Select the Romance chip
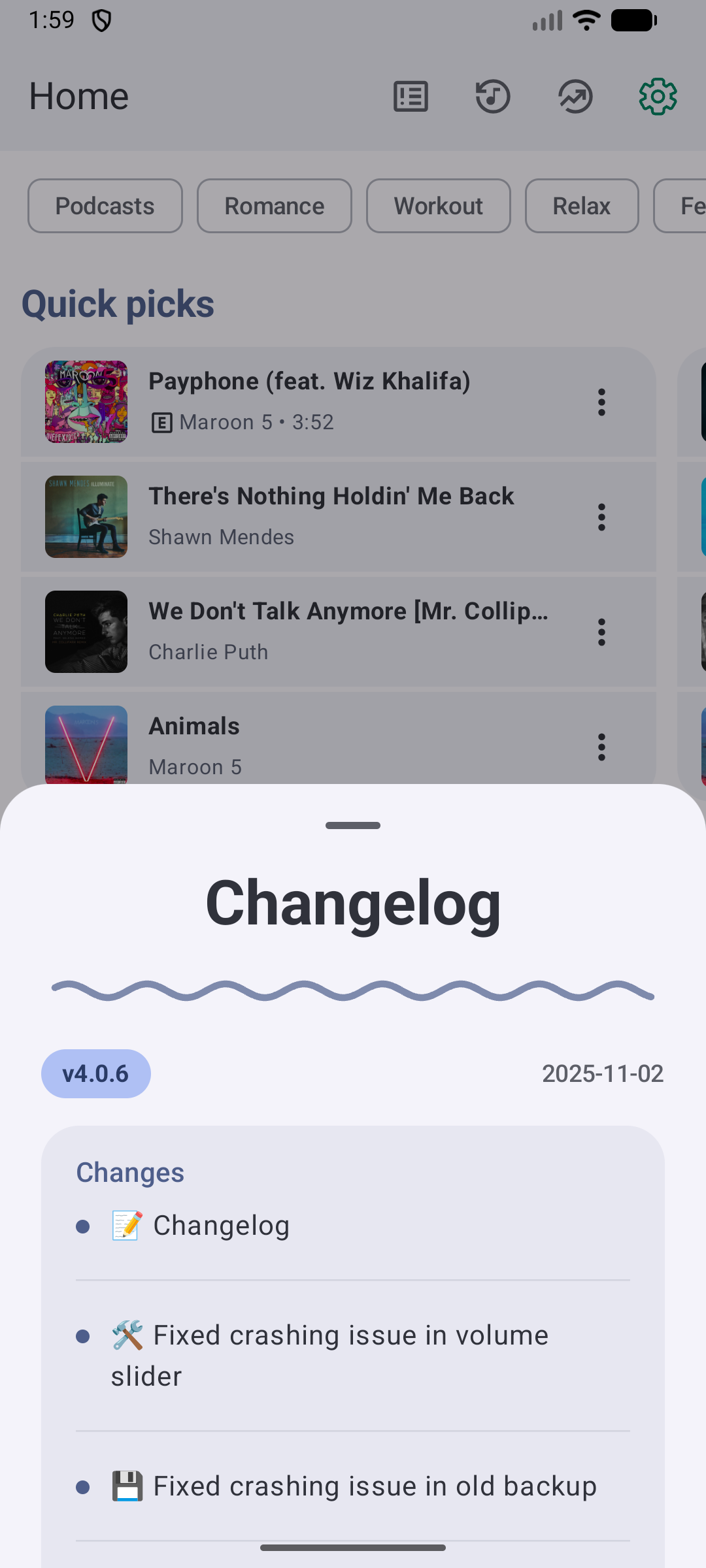This screenshot has height=1568, width=706. pos(275,206)
